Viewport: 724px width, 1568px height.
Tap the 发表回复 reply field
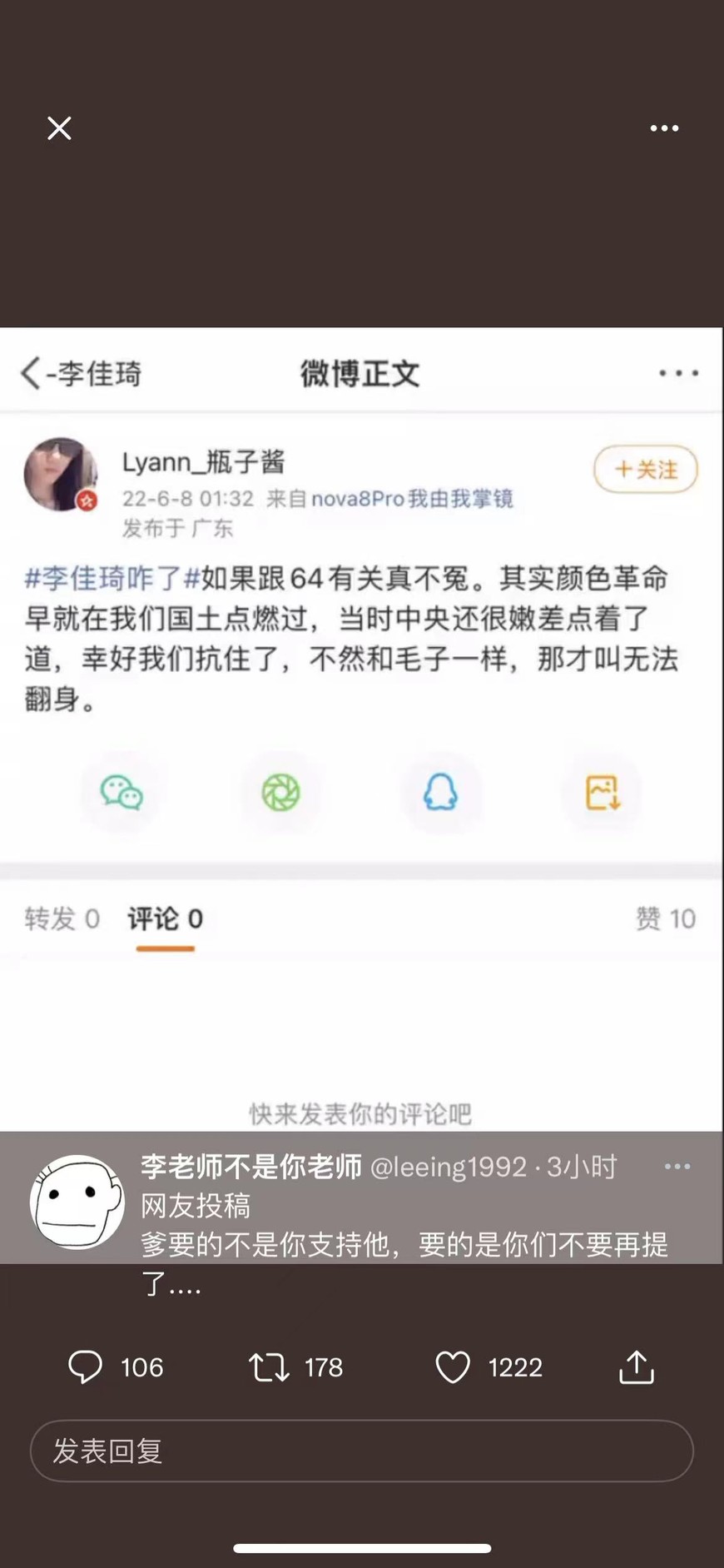pyautogui.click(x=361, y=1451)
